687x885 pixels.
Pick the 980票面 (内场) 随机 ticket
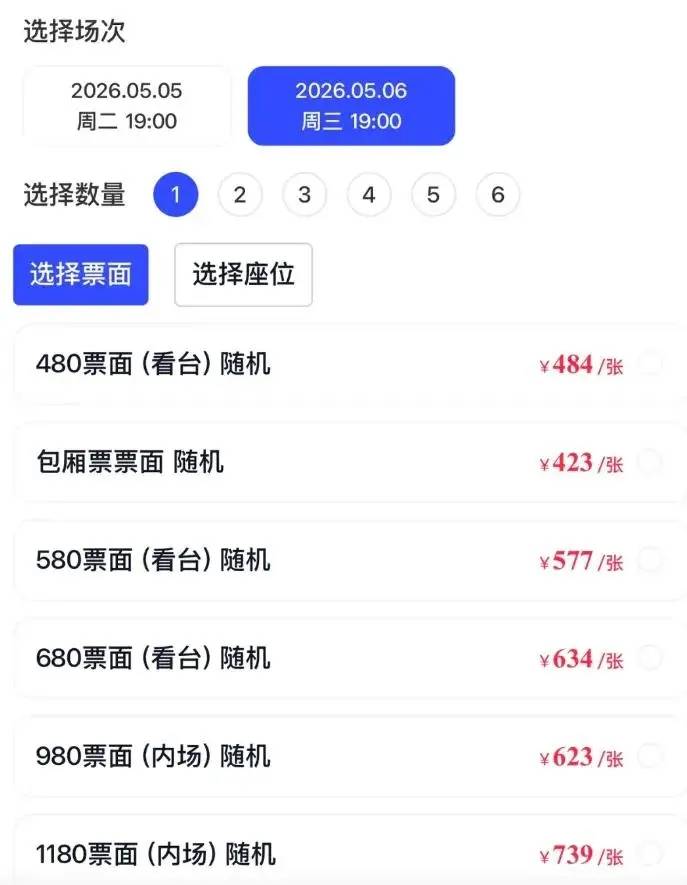pos(349,756)
